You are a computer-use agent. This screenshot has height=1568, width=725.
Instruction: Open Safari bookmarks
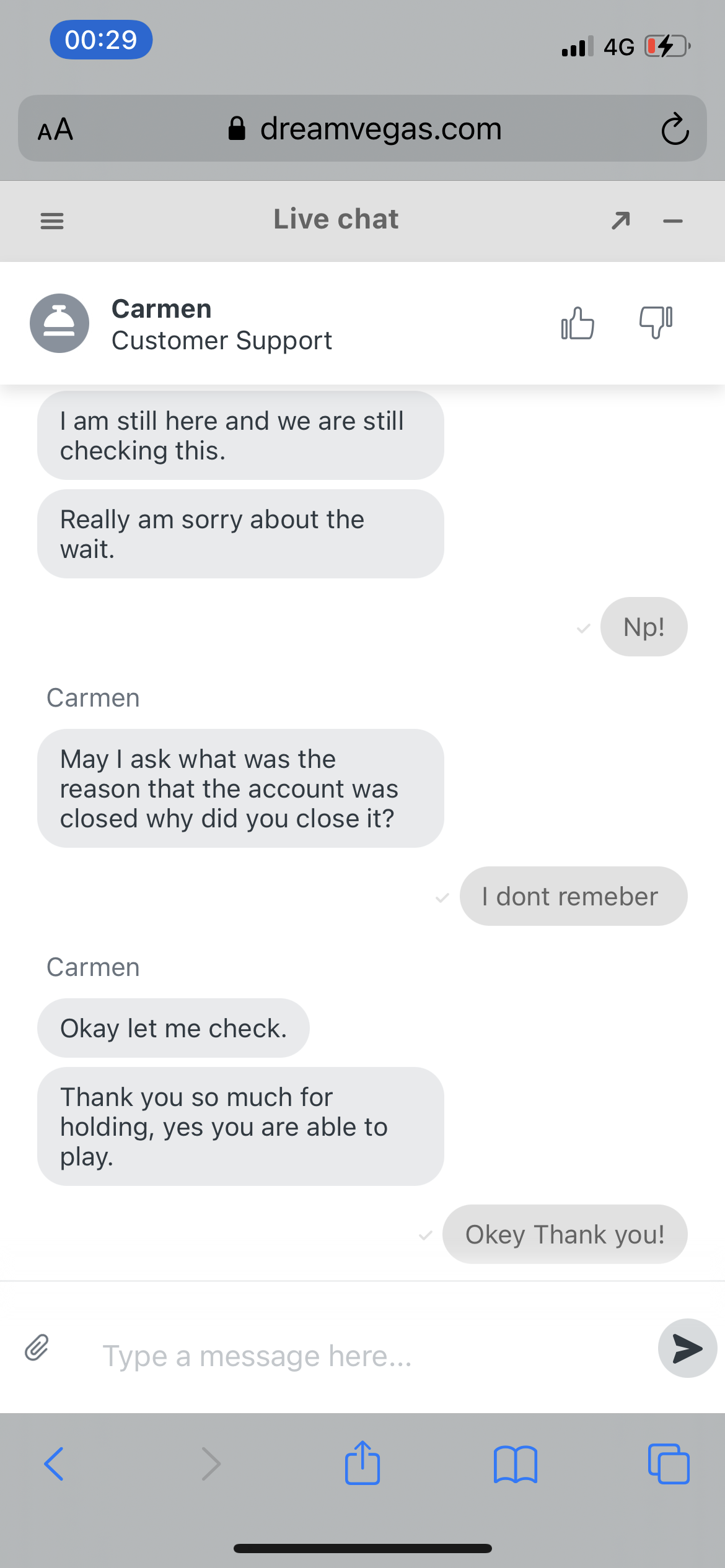pyautogui.click(x=516, y=1464)
